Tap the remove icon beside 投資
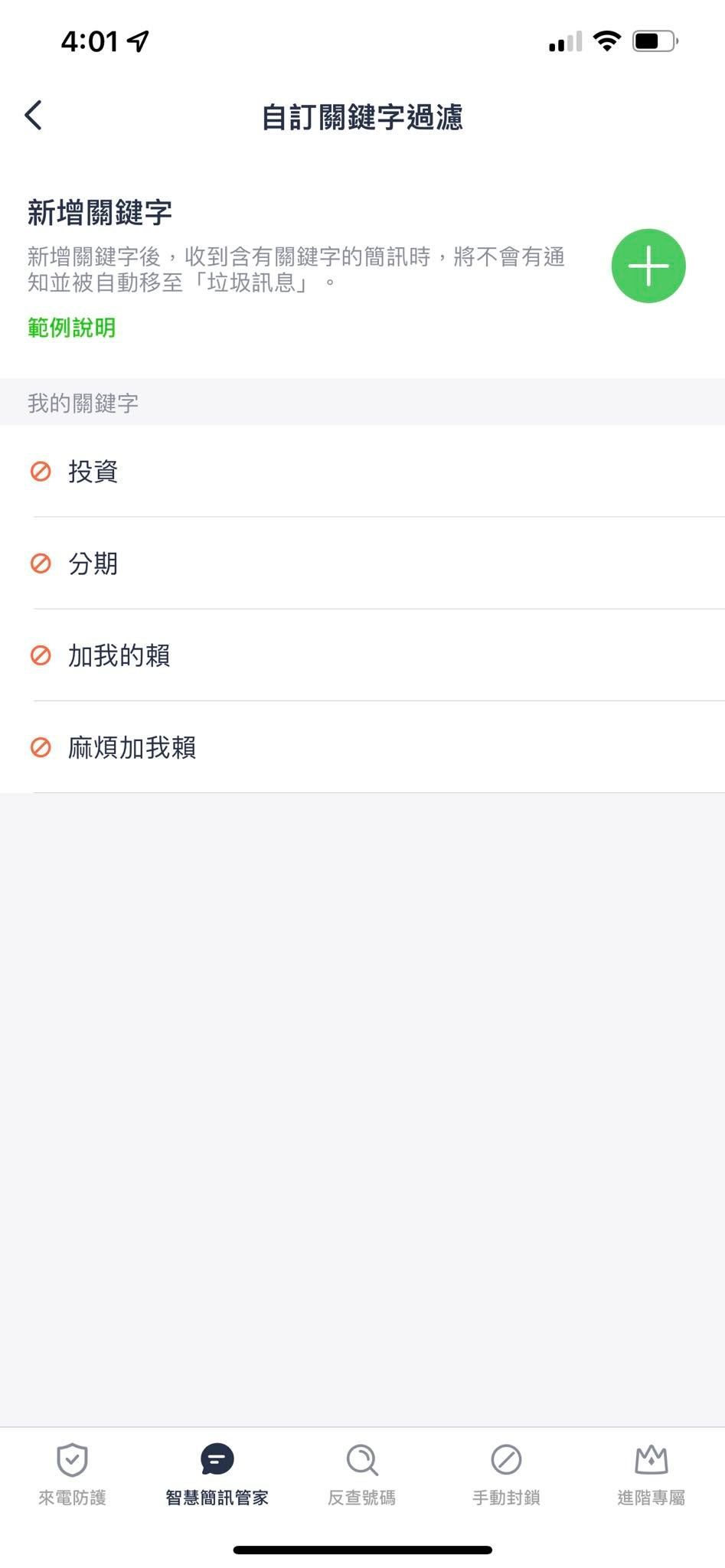The height and width of the screenshot is (1568, 725). tap(41, 471)
